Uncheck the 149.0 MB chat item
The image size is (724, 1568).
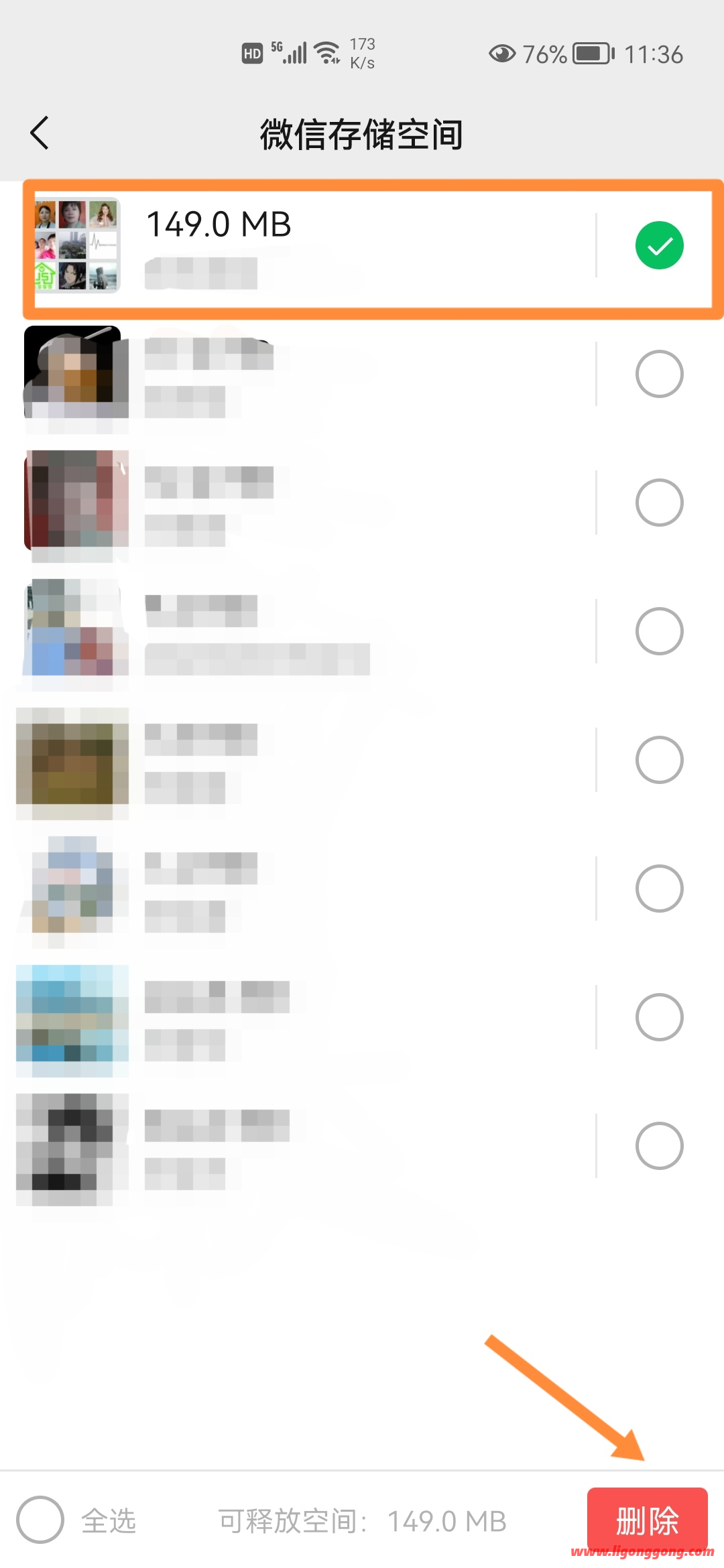659,246
